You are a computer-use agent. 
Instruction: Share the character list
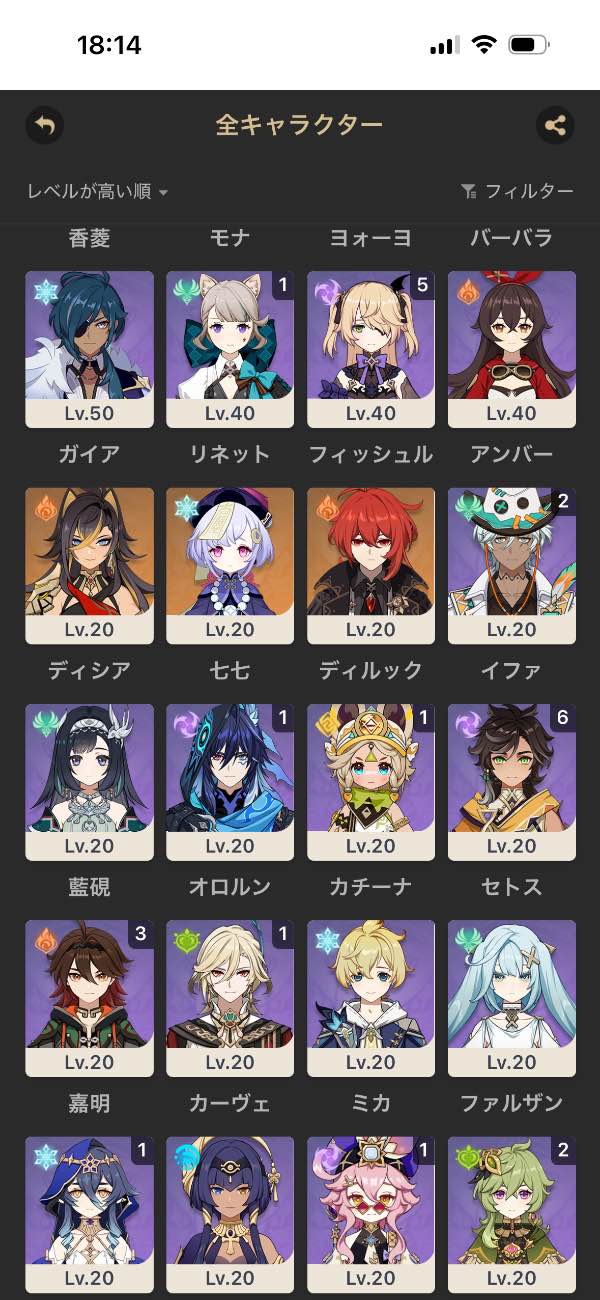click(555, 125)
